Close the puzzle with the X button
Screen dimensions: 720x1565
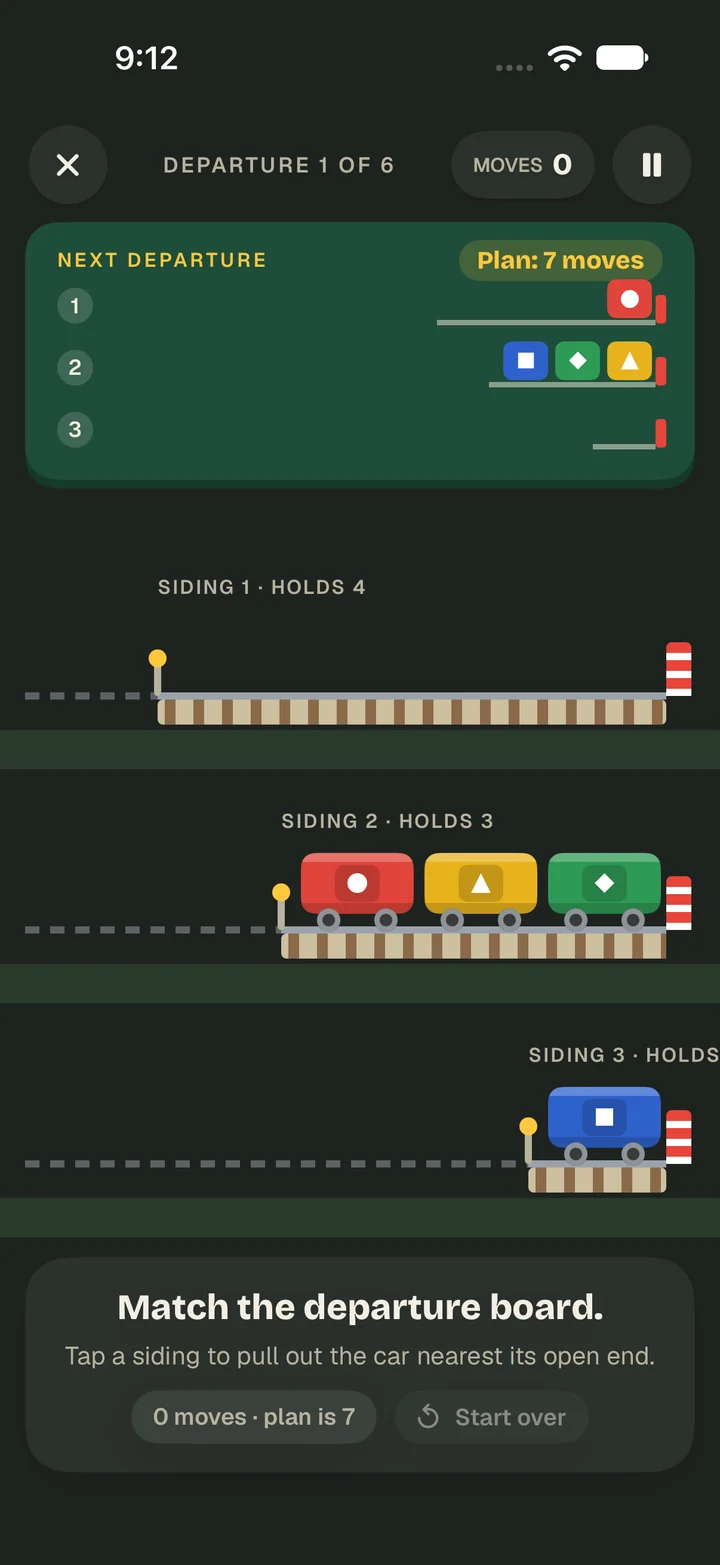[x=68, y=165]
